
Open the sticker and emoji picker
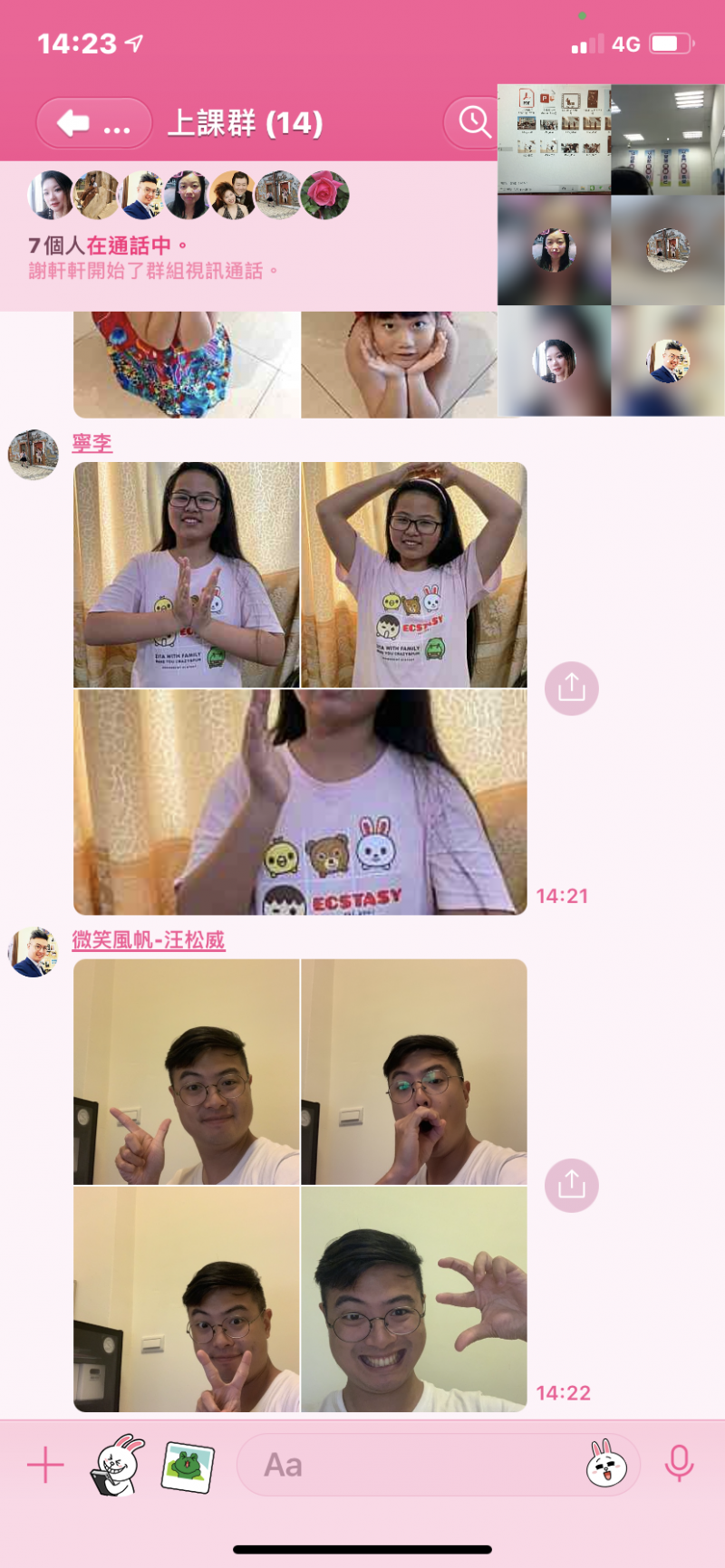606,1465
